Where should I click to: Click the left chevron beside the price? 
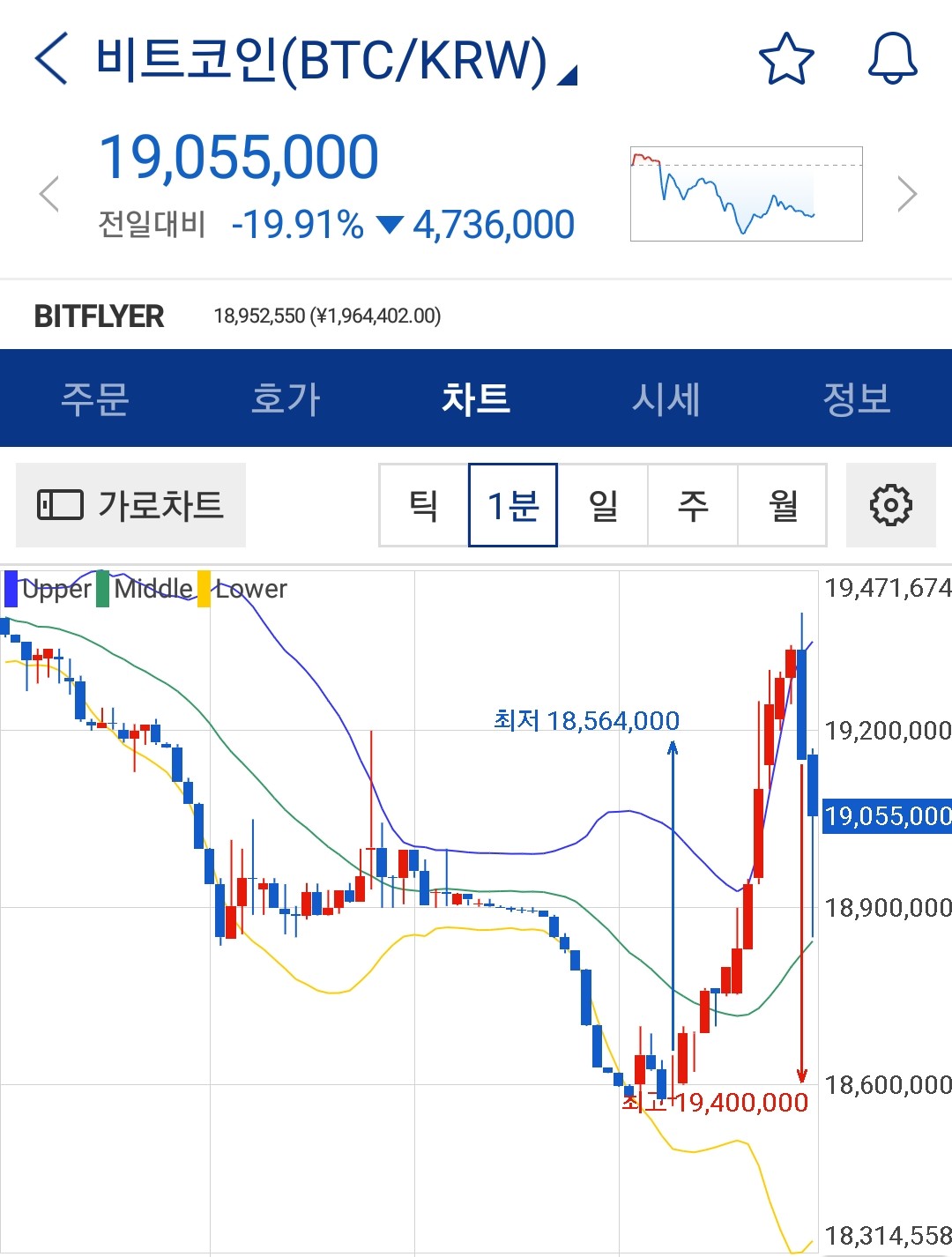(x=48, y=192)
